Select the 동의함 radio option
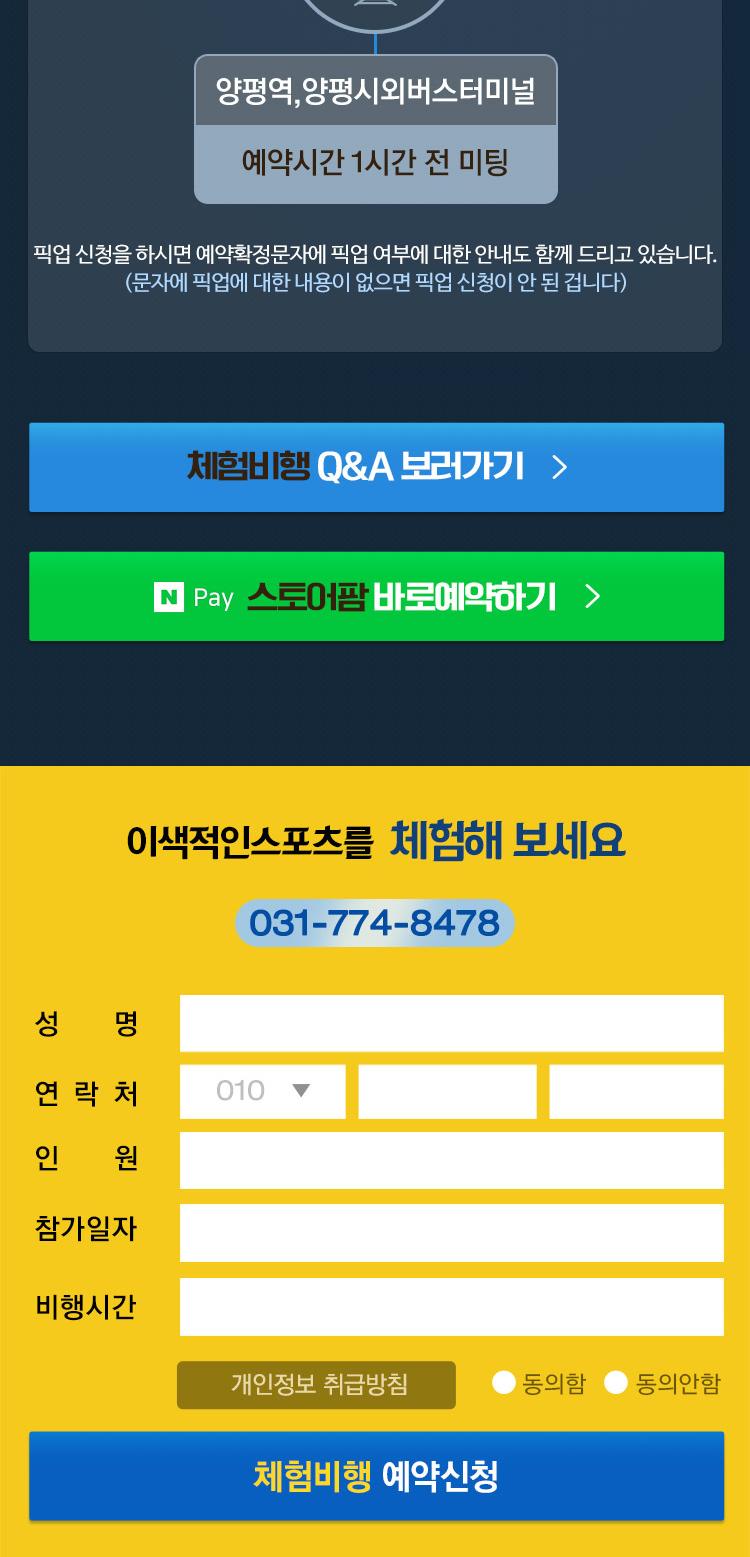The image size is (750, 1557). [505, 1383]
